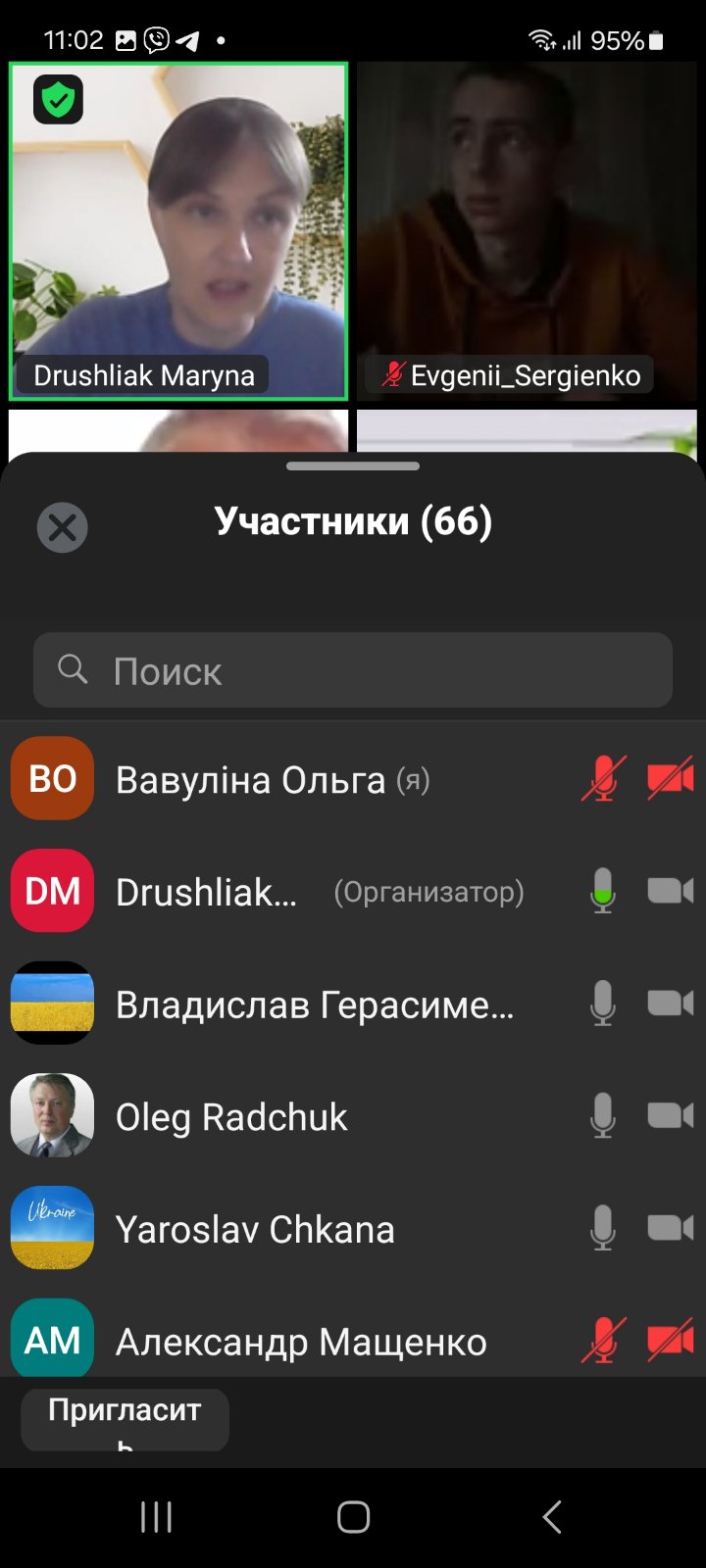The height and width of the screenshot is (1568, 706).
Task: Open Владислав Герасименко participant entry
Action: 353,1004
